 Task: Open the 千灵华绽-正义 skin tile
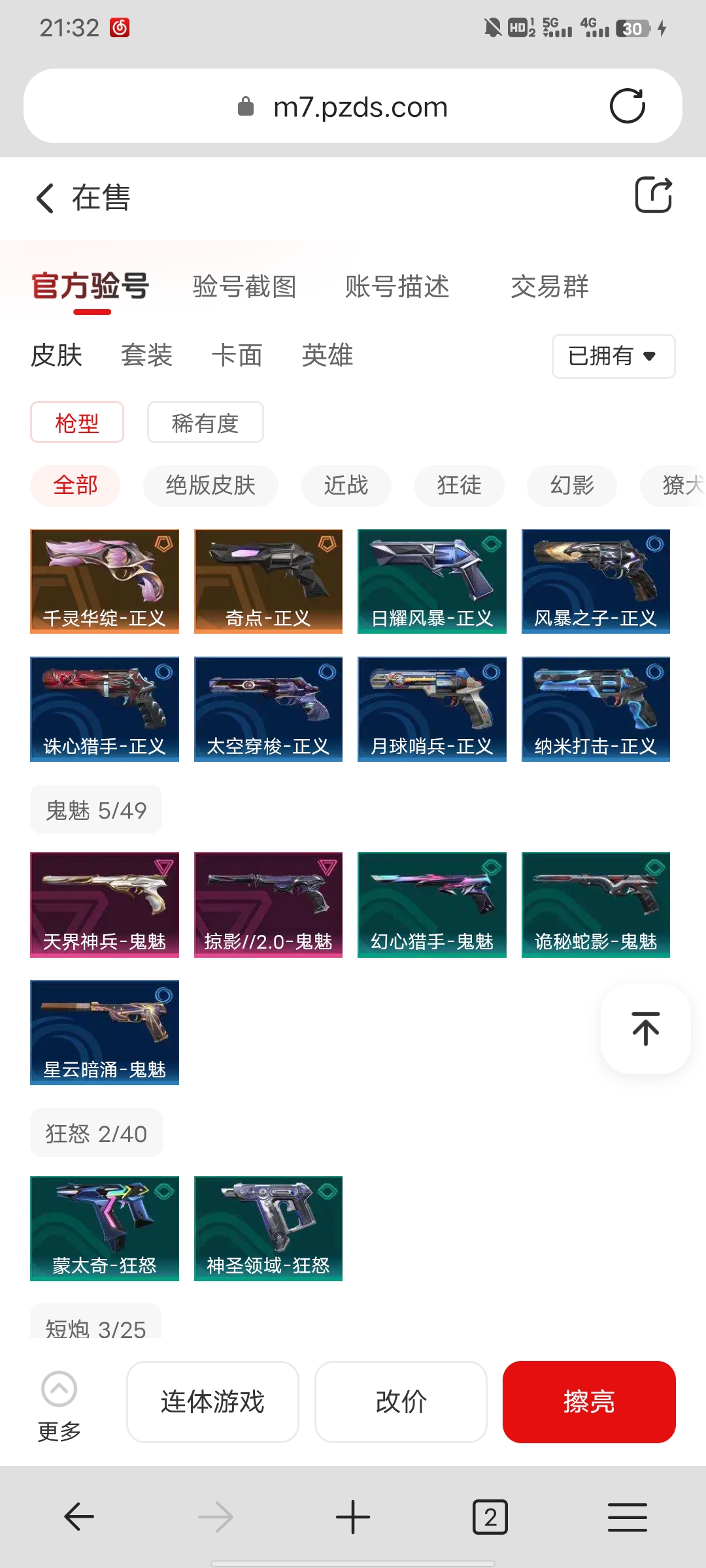pyautogui.click(x=105, y=581)
